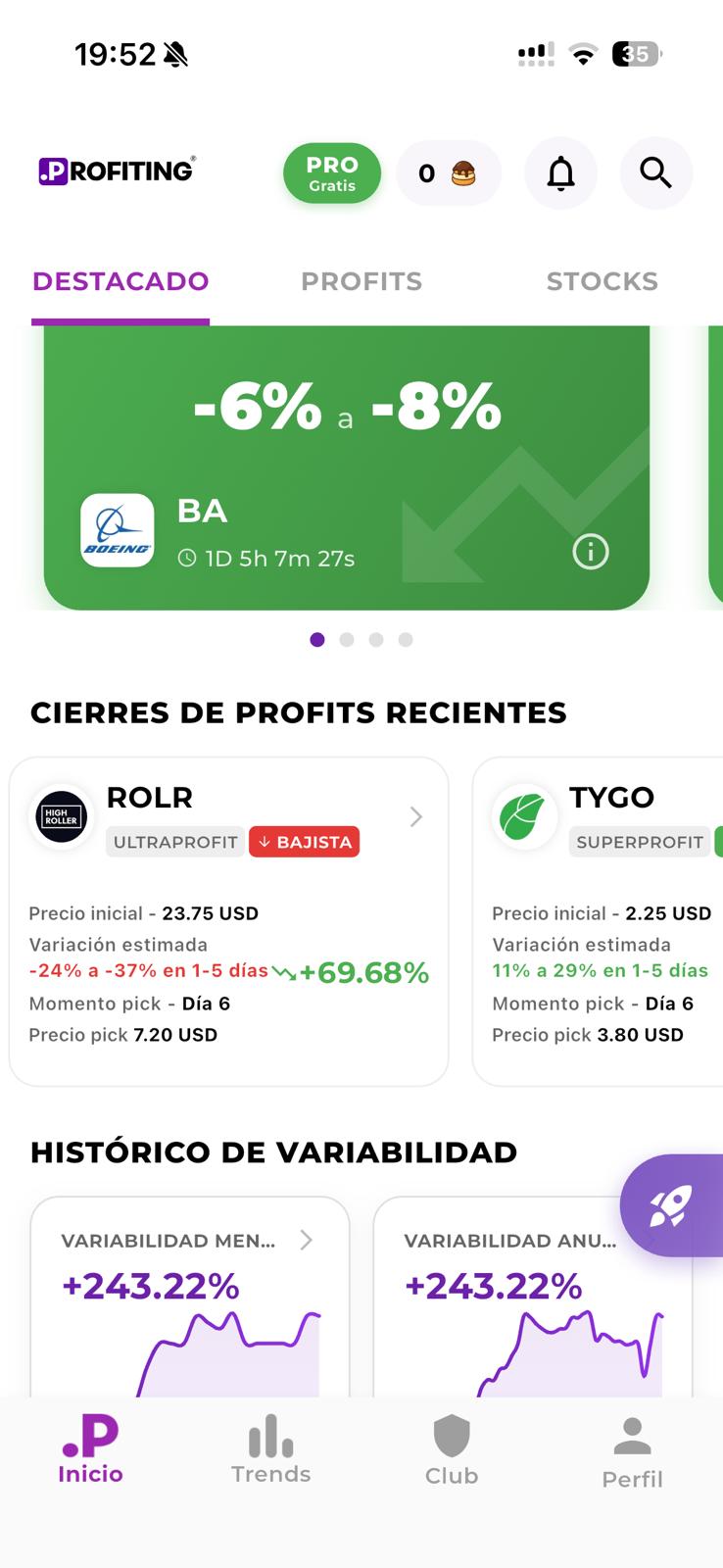Image resolution: width=723 pixels, height=1568 pixels.
Task: Expand the ROLR profit card details
Action: click(x=415, y=816)
